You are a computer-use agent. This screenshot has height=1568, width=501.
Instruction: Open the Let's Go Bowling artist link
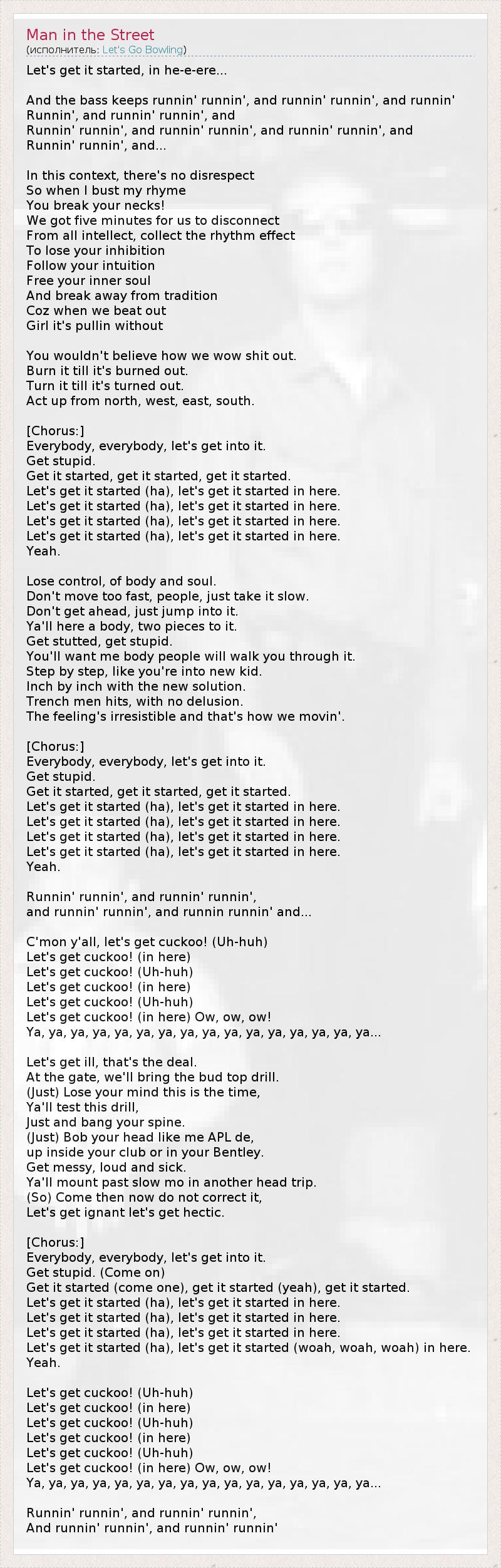click(x=142, y=49)
